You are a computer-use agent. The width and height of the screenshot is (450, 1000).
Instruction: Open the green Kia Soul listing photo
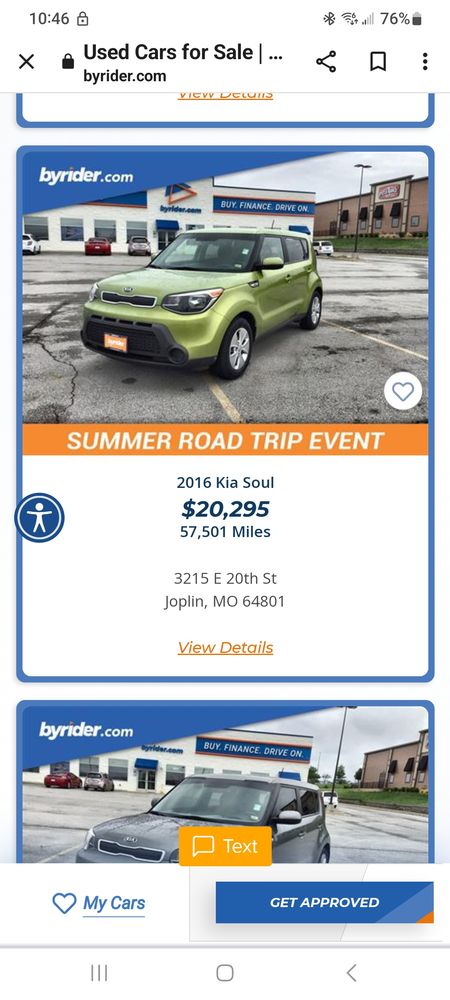click(225, 287)
